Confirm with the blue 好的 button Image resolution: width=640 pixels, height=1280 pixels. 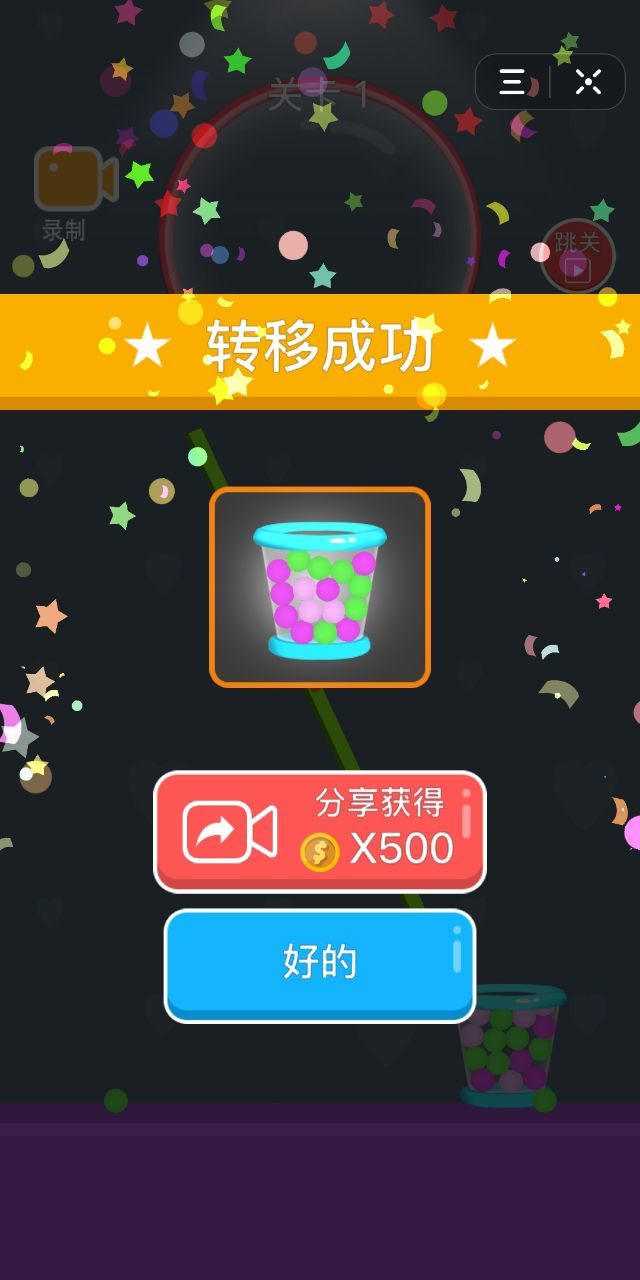pyautogui.click(x=319, y=964)
